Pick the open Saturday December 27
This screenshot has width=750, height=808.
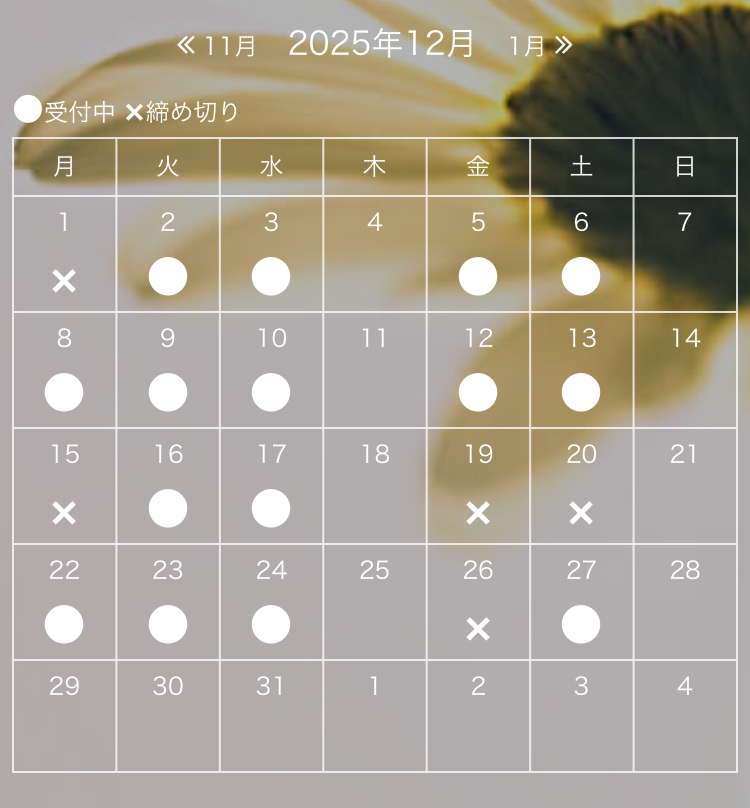[x=581, y=625]
